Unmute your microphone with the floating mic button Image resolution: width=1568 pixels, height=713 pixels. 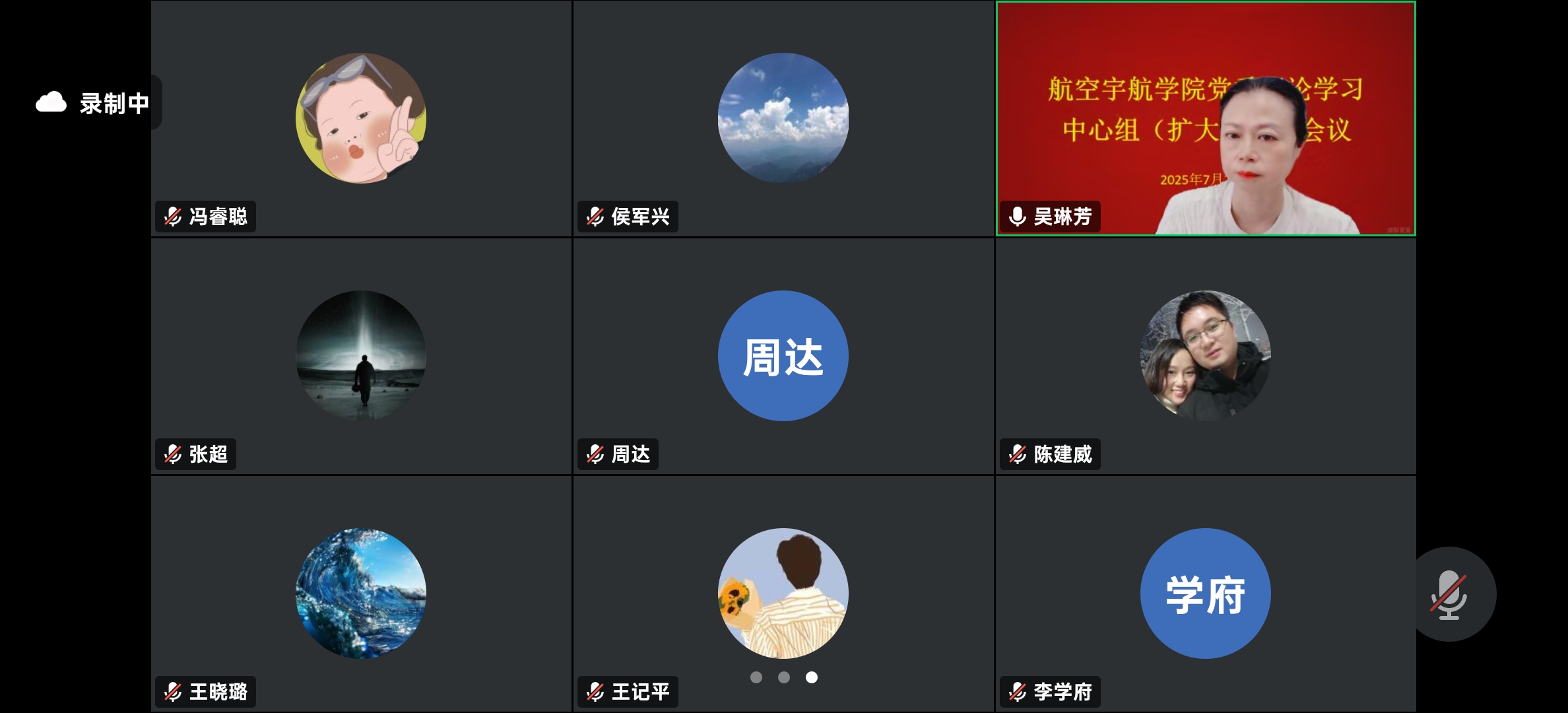click(x=1449, y=594)
